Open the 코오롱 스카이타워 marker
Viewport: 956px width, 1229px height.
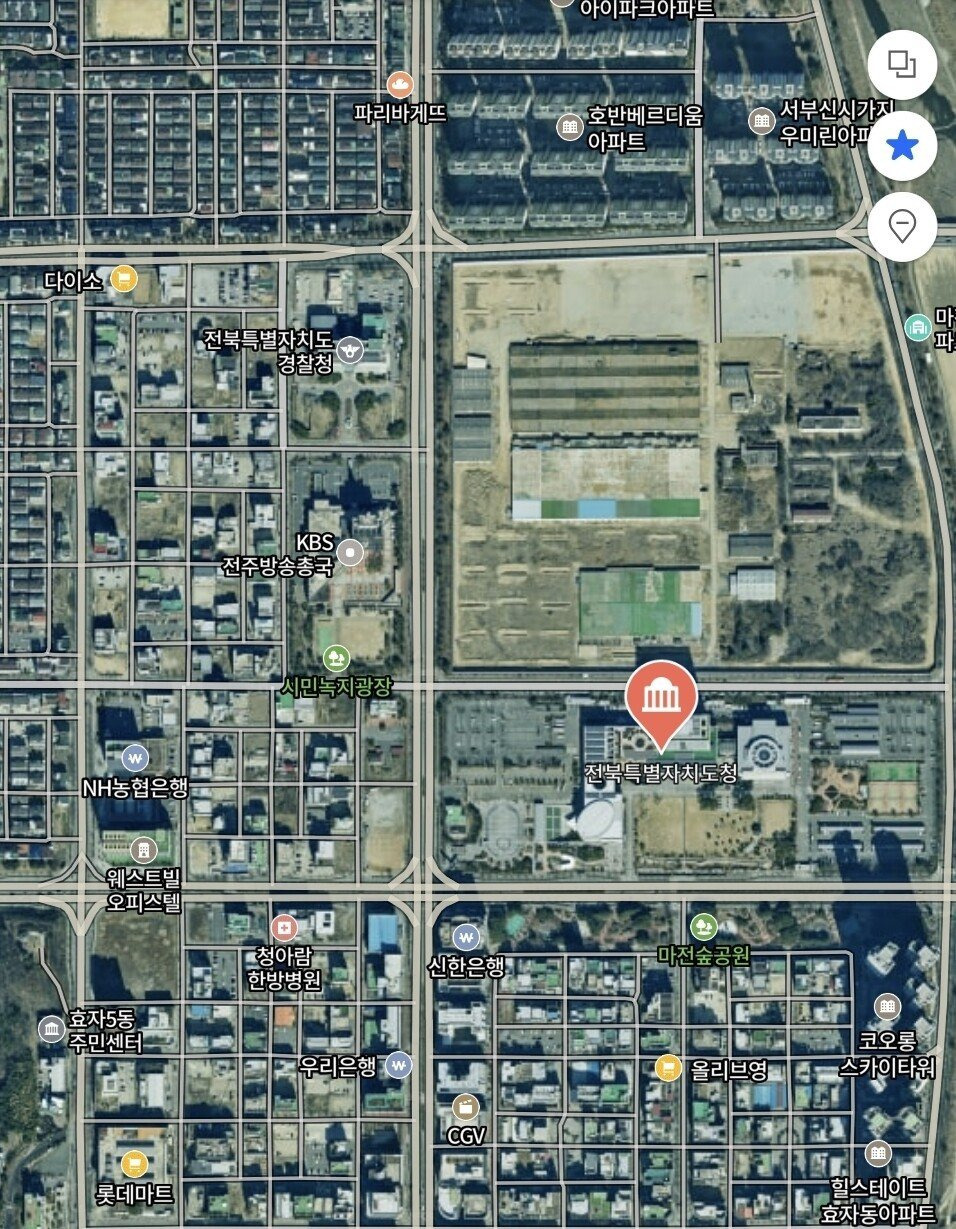[x=886, y=1006]
